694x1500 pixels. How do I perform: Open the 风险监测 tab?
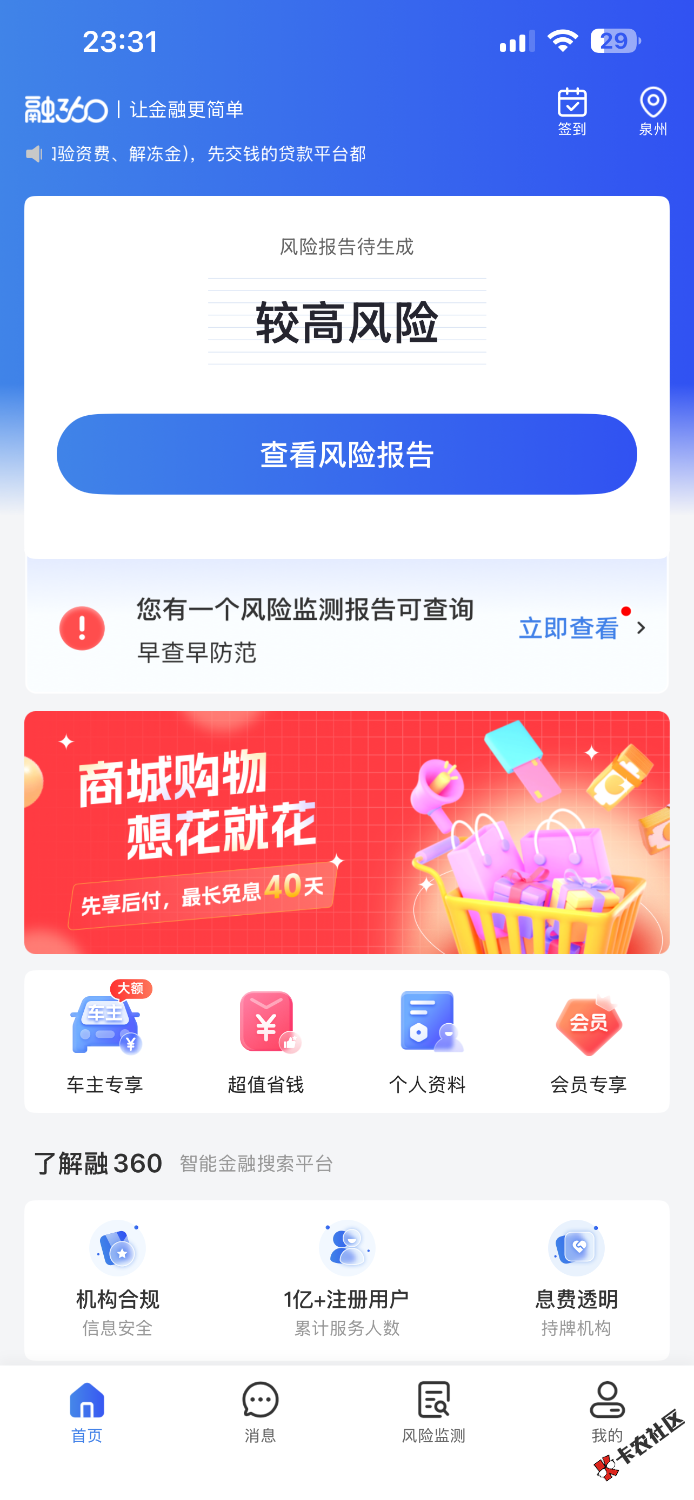click(x=433, y=1412)
